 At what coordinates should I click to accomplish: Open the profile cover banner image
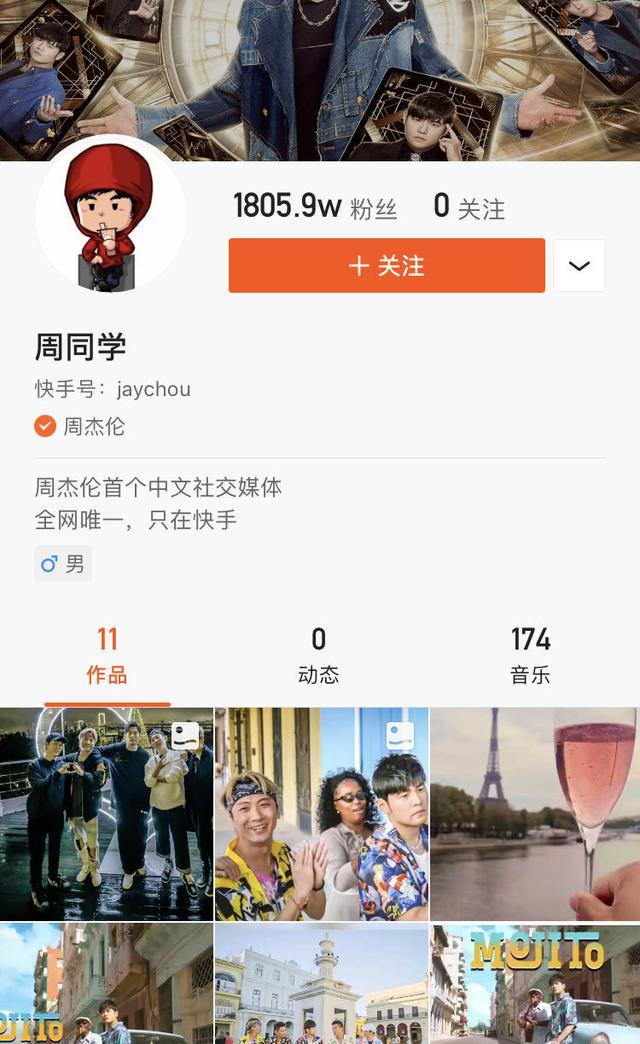pyautogui.click(x=320, y=80)
